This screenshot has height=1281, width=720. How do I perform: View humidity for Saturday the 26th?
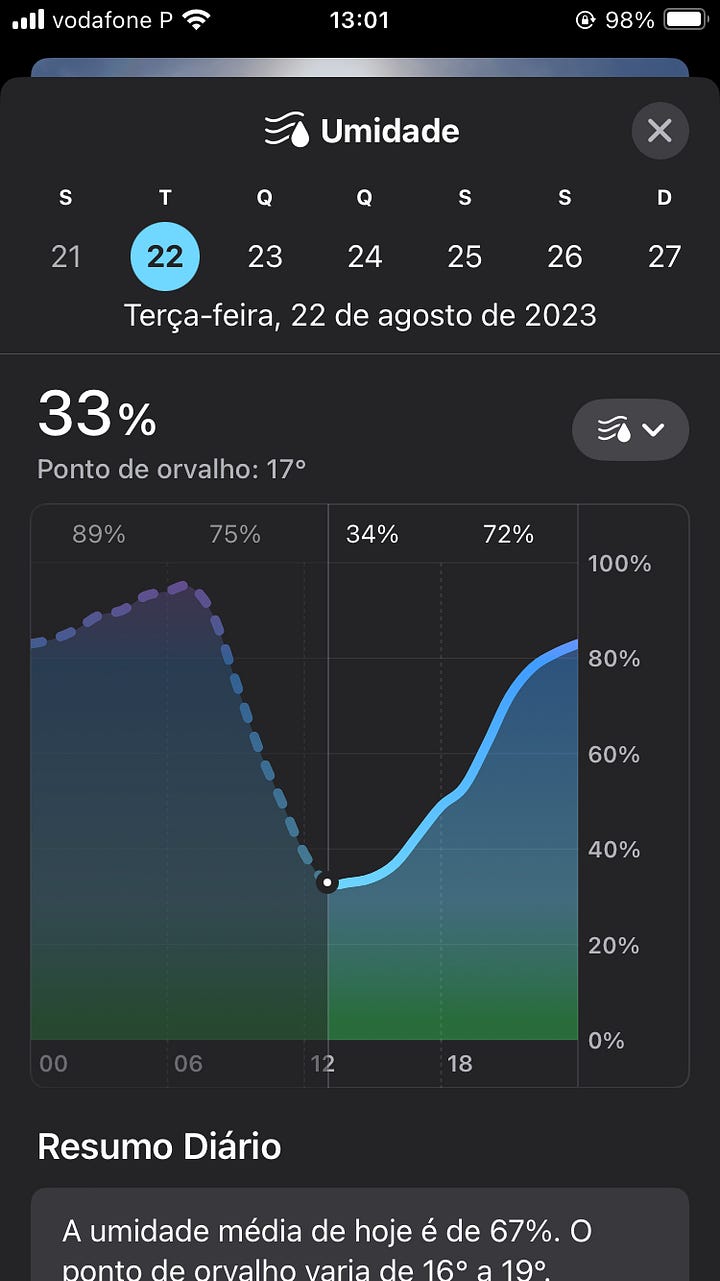[565, 257]
